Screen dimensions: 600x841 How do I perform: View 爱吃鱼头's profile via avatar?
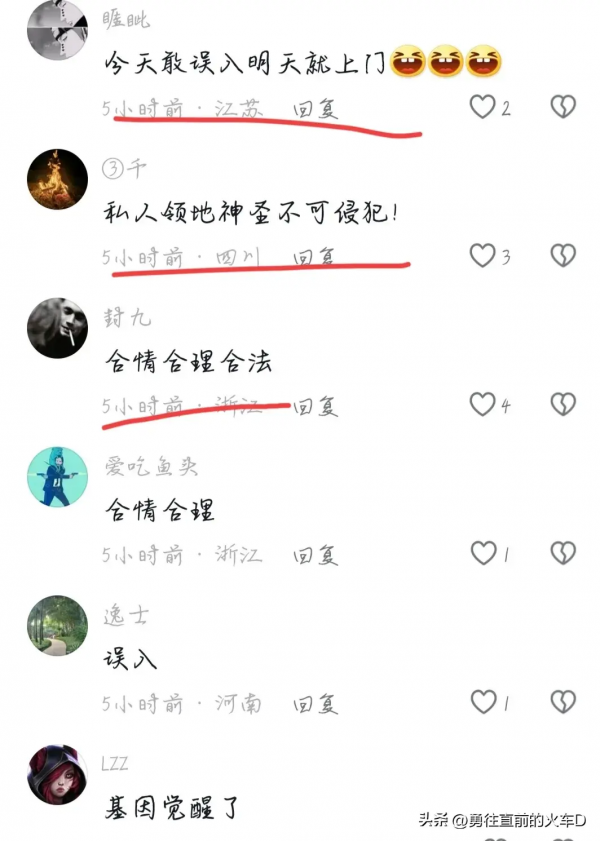57,477
